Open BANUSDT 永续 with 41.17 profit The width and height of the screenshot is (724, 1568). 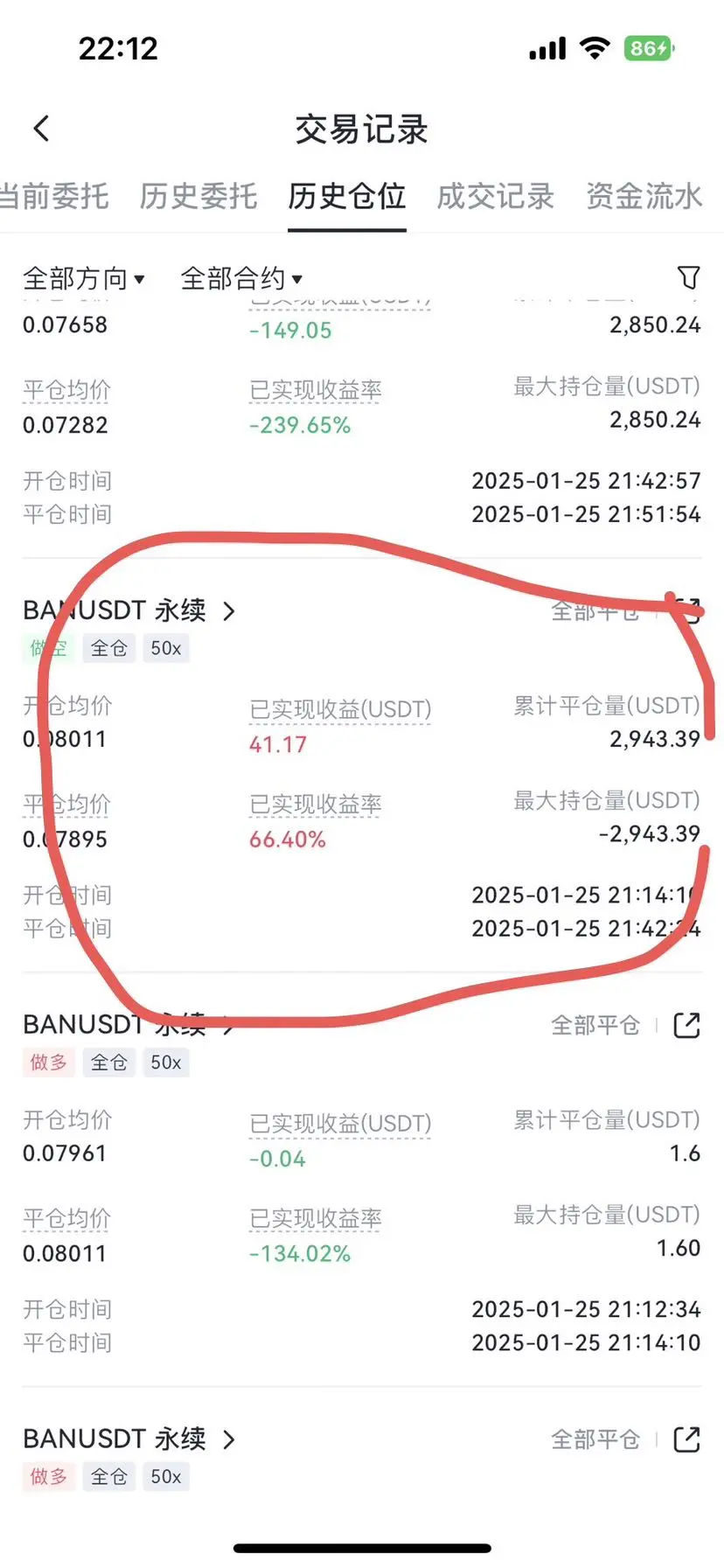(x=129, y=610)
